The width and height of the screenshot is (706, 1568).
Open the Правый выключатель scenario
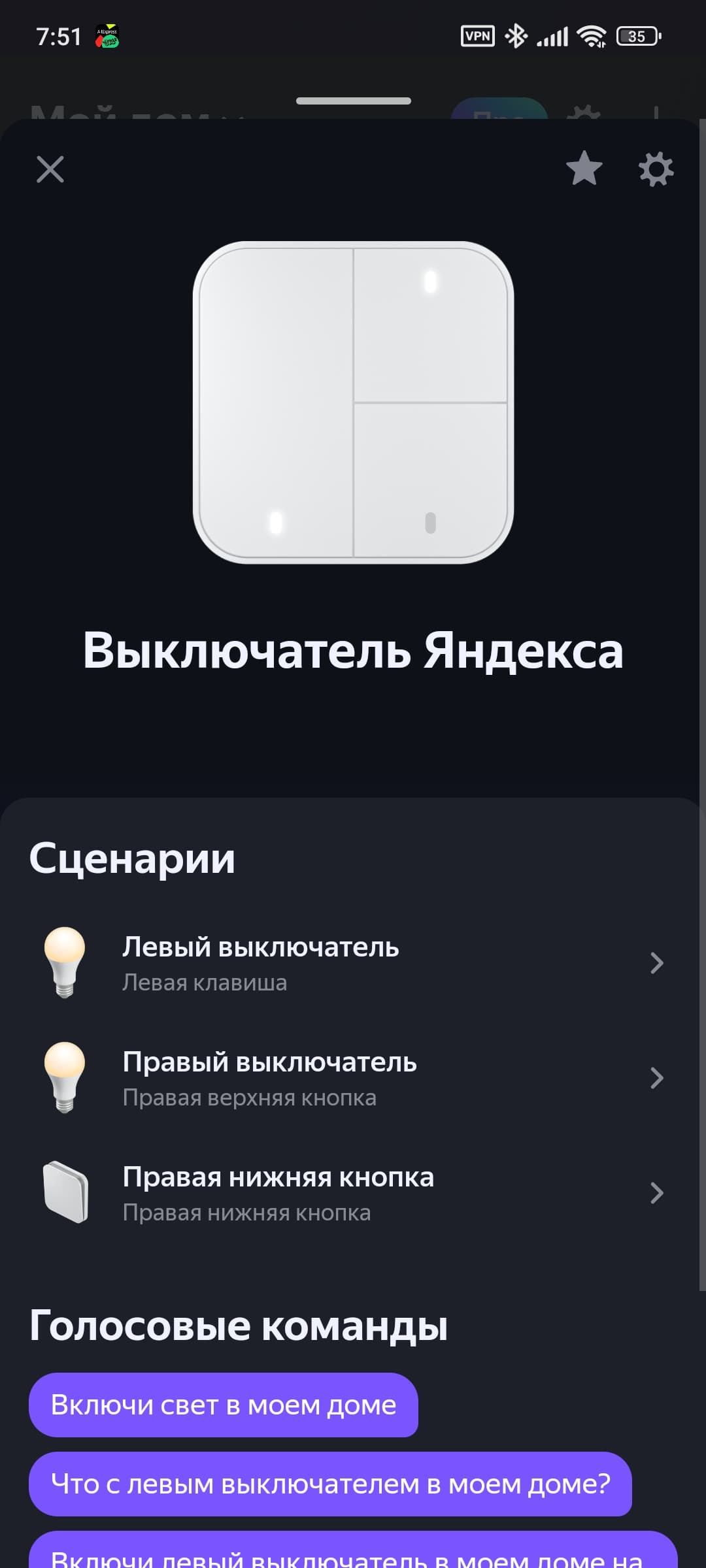tap(353, 1078)
